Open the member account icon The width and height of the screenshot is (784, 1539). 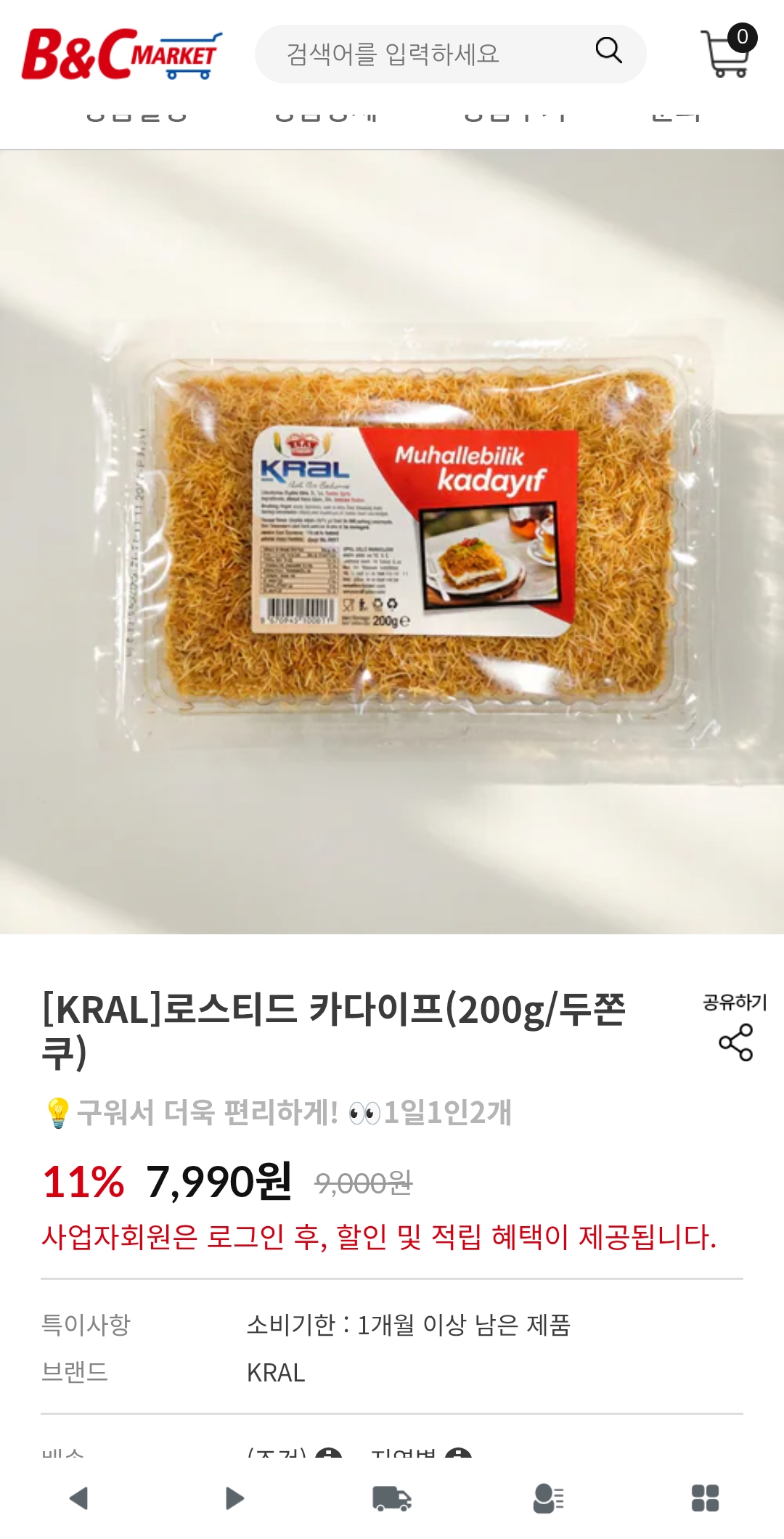[x=549, y=1498]
